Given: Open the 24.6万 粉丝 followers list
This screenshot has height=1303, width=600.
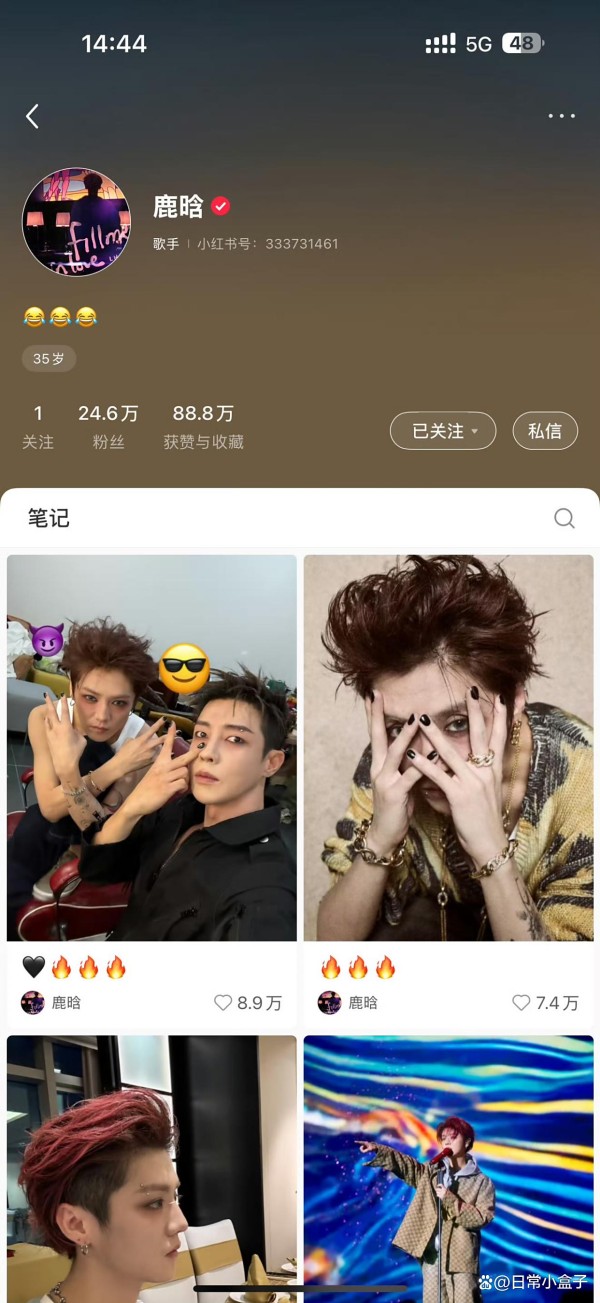Looking at the screenshot, I should pyautogui.click(x=108, y=427).
